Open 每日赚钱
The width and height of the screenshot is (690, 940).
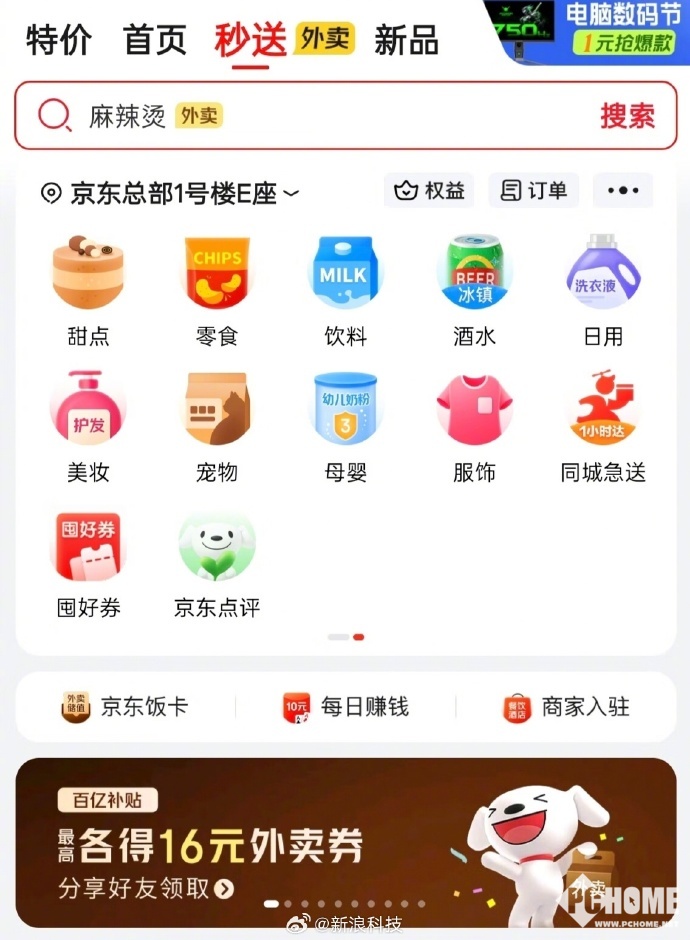tap(346, 707)
